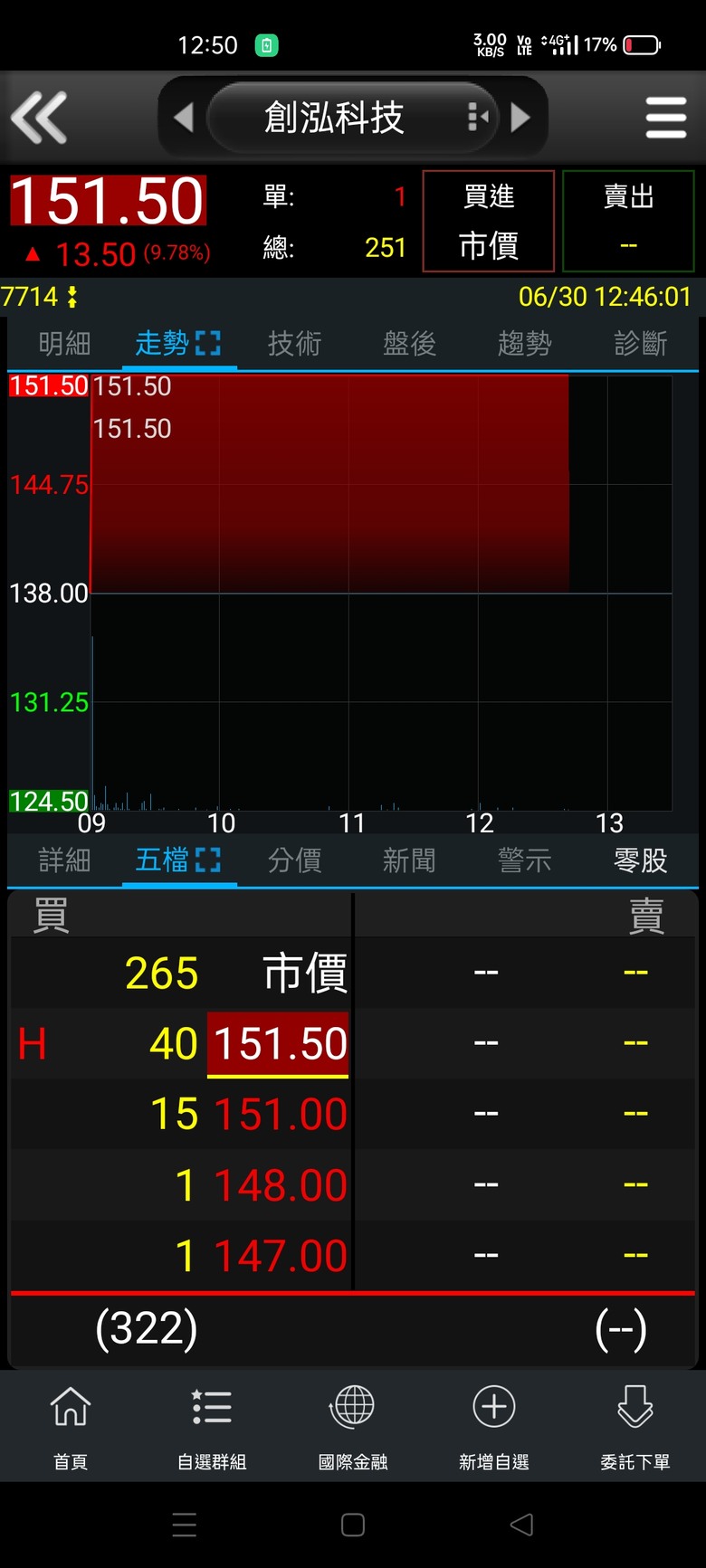Select the 技術 chart tab
The width and height of the screenshot is (706, 1568).
click(294, 344)
